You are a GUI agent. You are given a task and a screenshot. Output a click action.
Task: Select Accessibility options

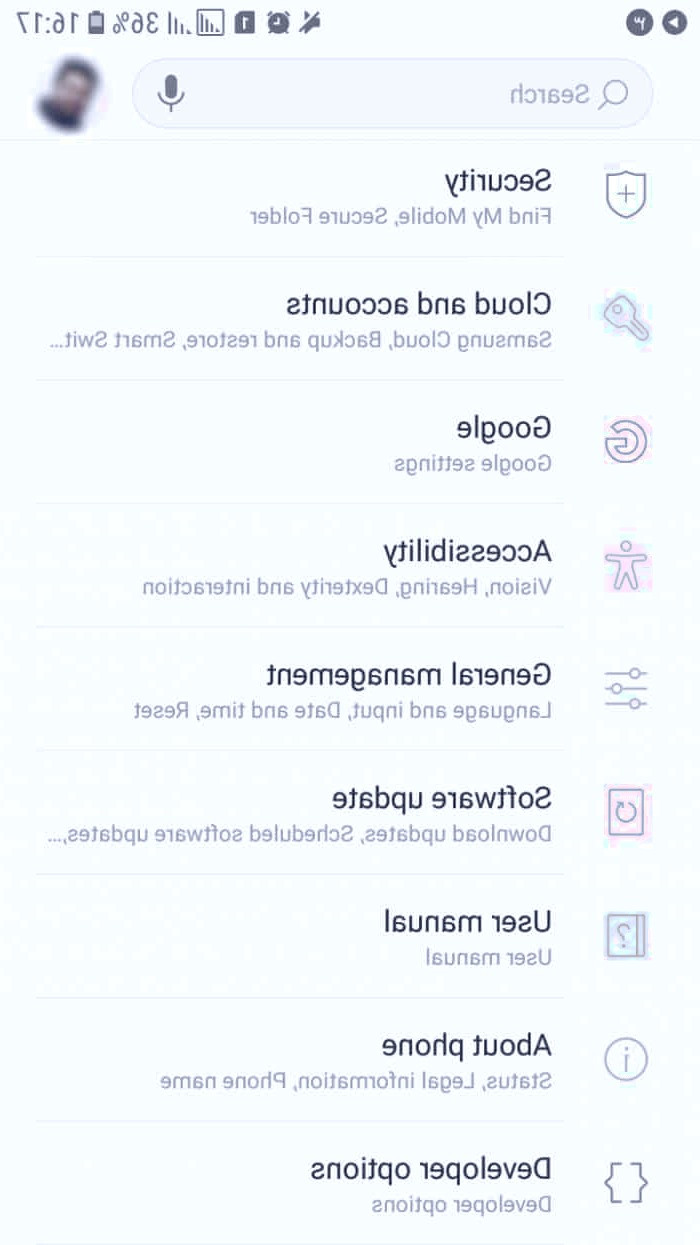400,566
